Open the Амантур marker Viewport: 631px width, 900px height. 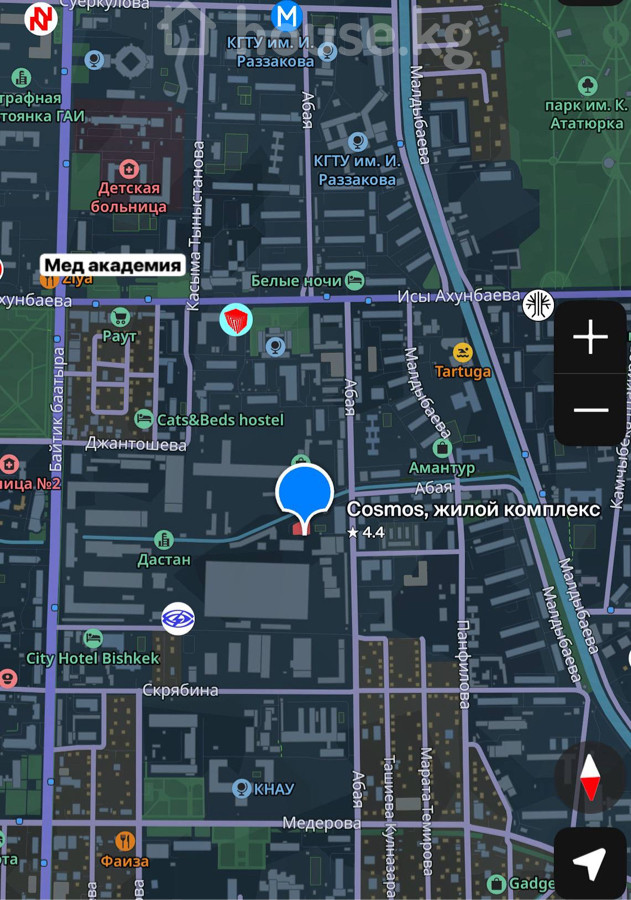coord(442,448)
